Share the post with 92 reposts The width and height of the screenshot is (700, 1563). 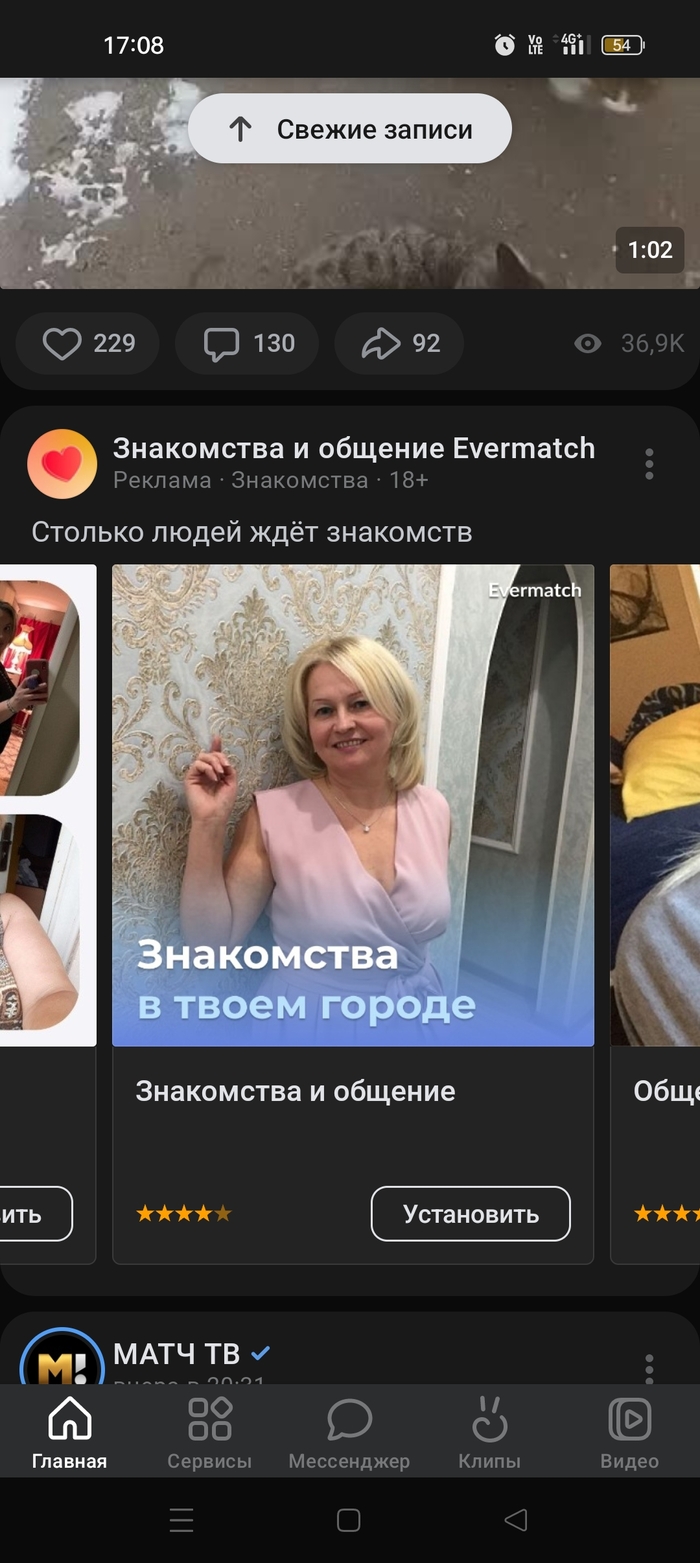[x=399, y=344]
